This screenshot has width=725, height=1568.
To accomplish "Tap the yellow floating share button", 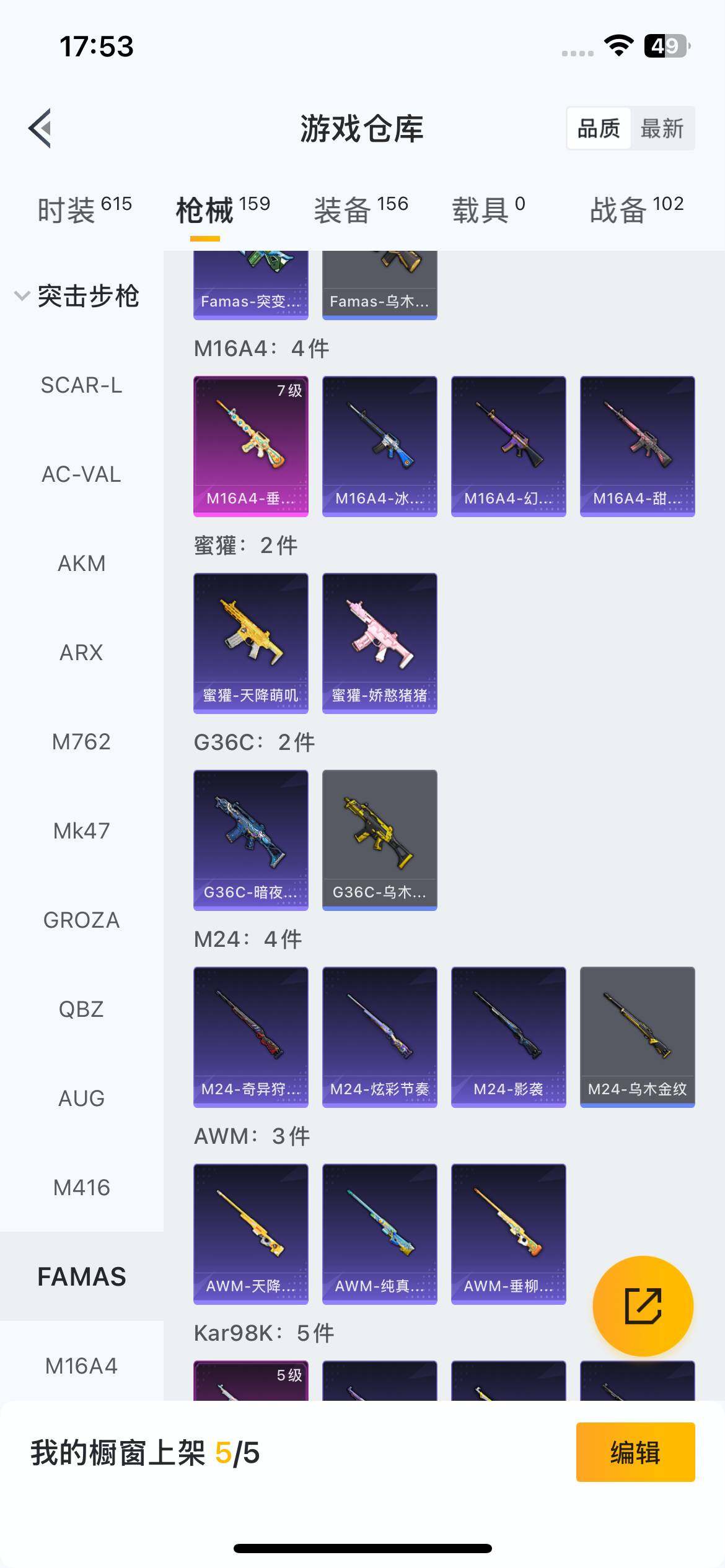I will pos(643,1306).
